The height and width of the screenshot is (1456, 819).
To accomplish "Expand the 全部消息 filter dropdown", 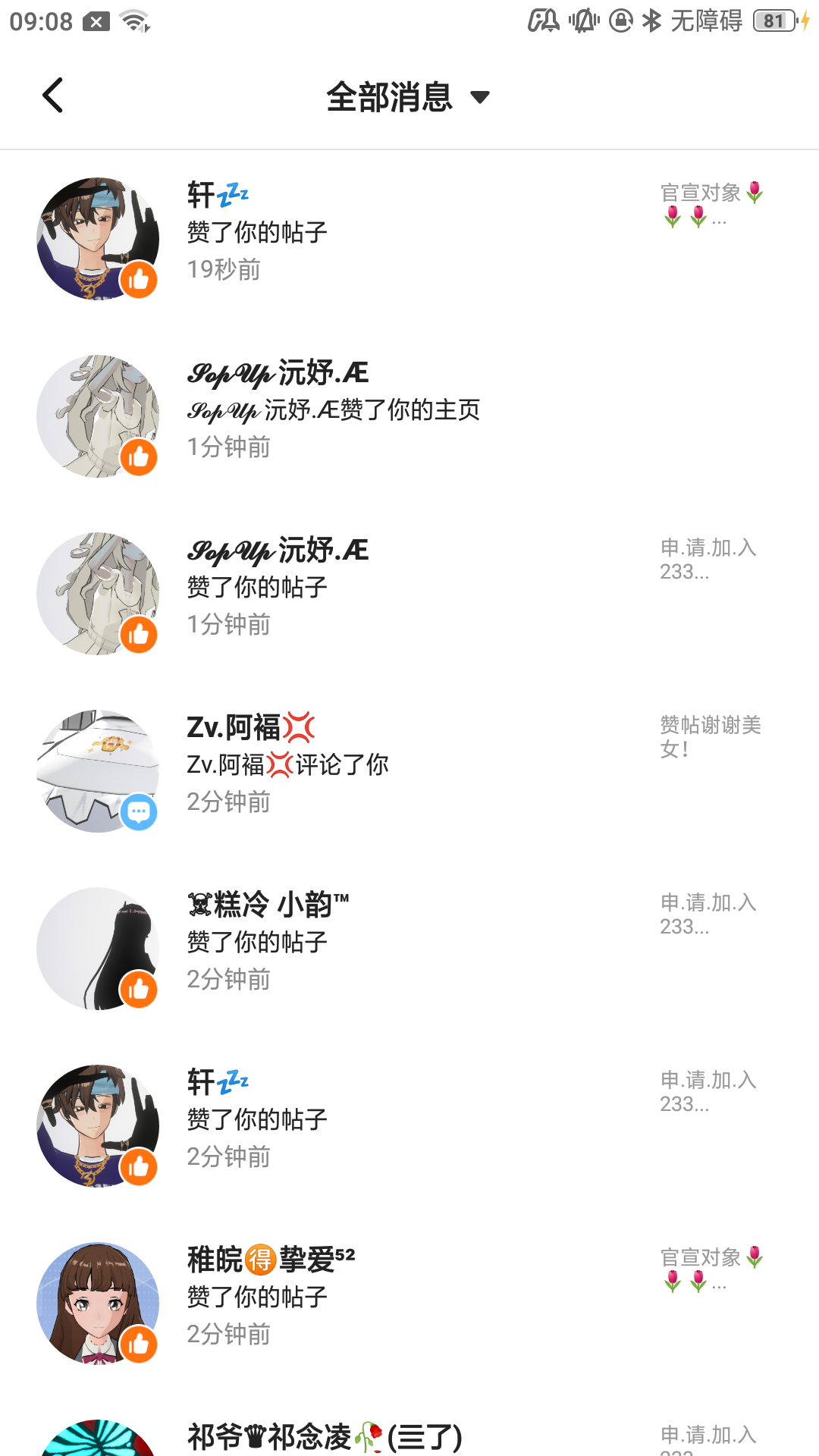I will pos(408,97).
